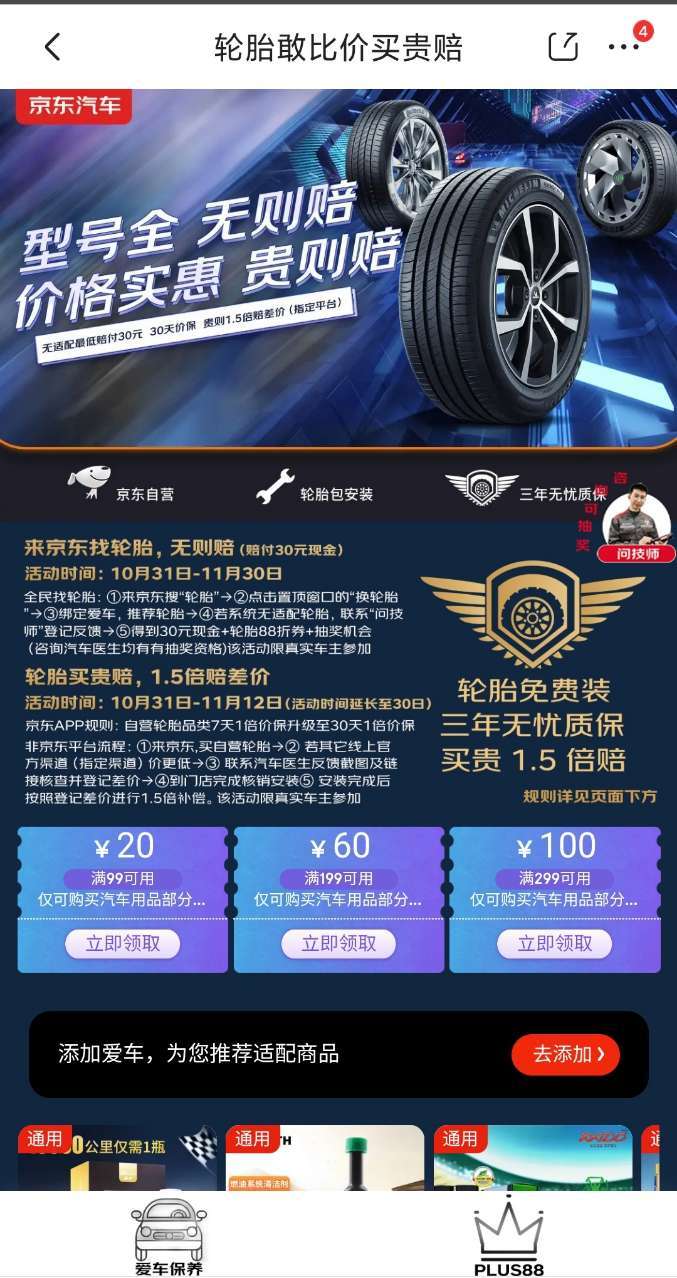Open the green bottle fuel cleaner product
Screen dimensions: 677x1278
(325, 1158)
